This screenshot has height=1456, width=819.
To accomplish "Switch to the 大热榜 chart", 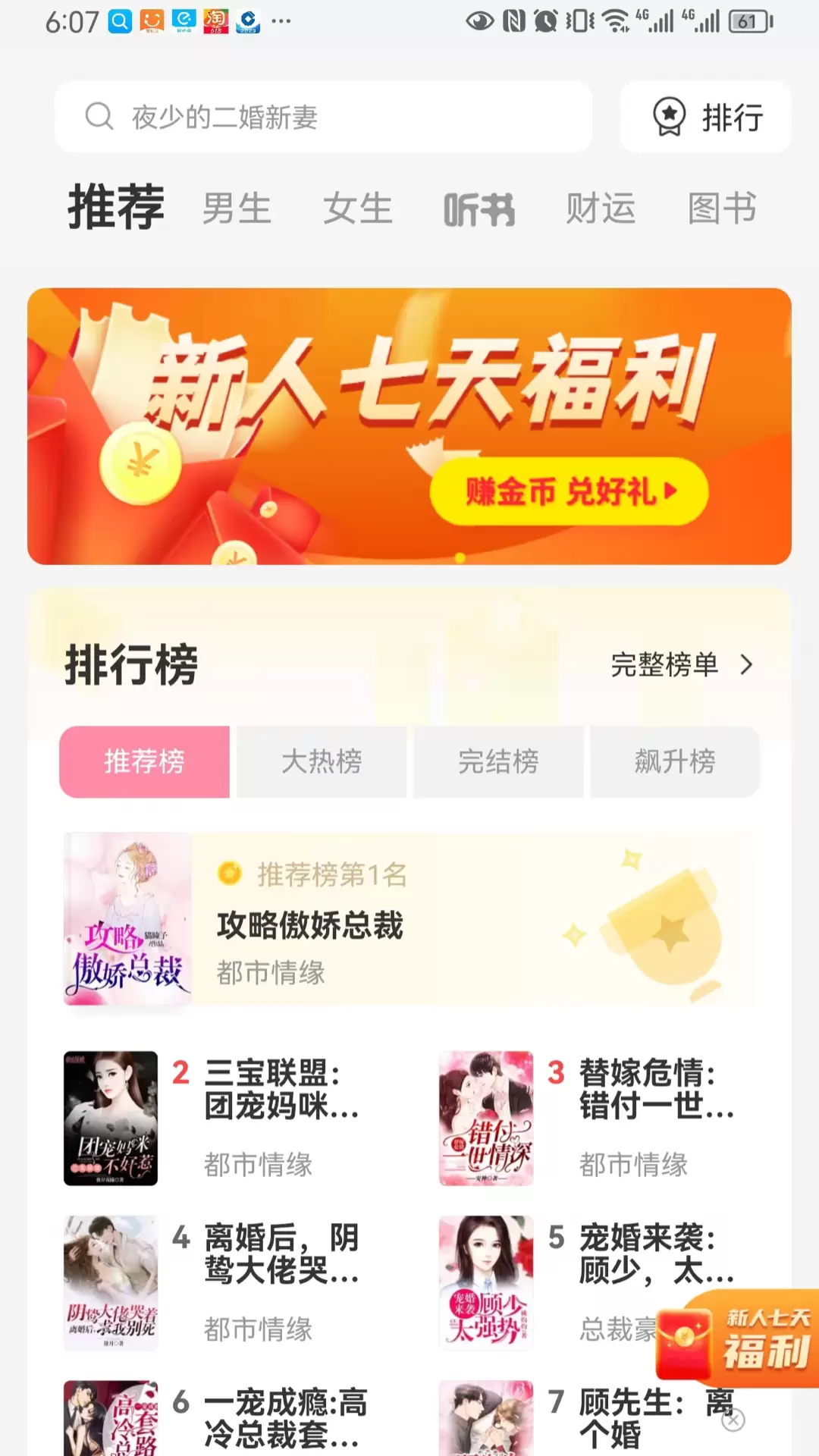I will [322, 761].
